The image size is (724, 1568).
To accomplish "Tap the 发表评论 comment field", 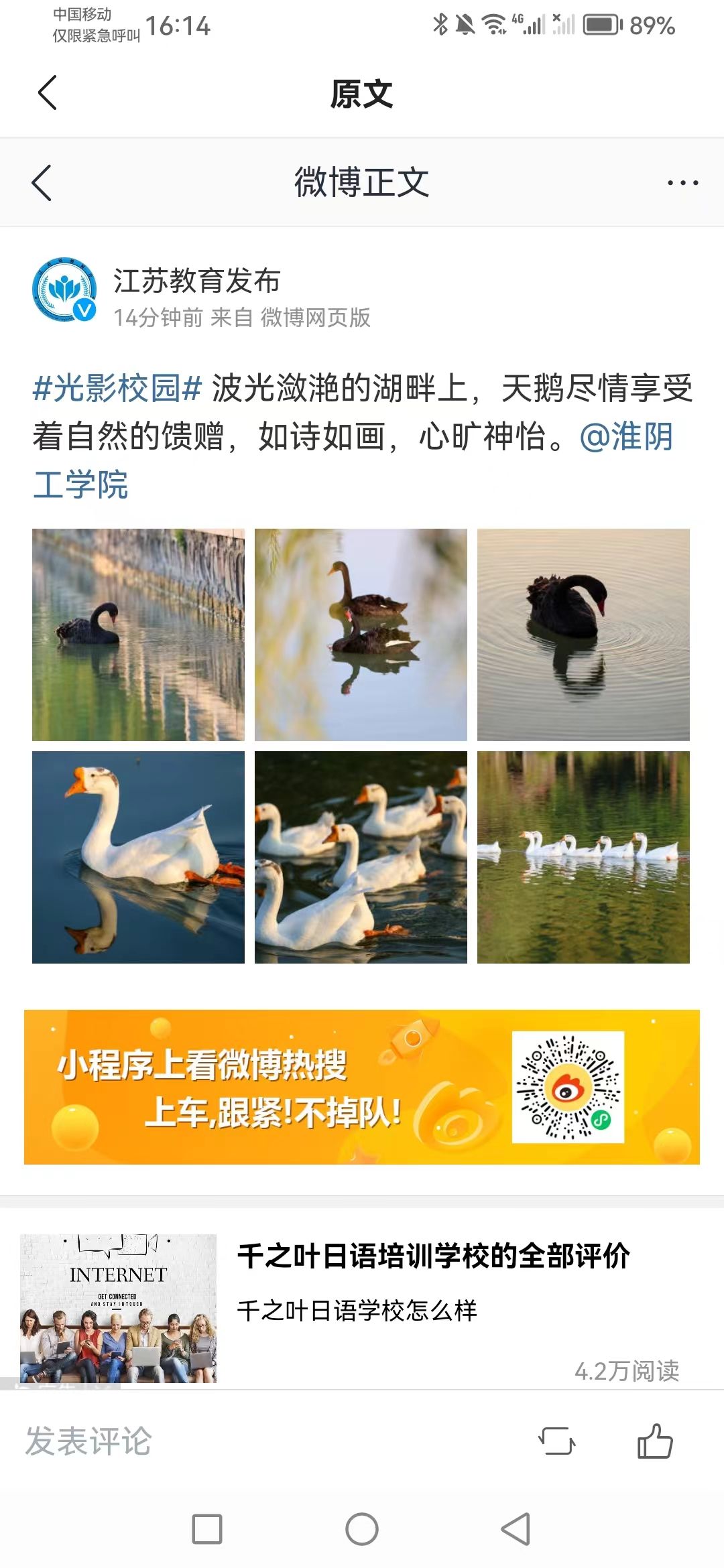I will coord(88,1441).
